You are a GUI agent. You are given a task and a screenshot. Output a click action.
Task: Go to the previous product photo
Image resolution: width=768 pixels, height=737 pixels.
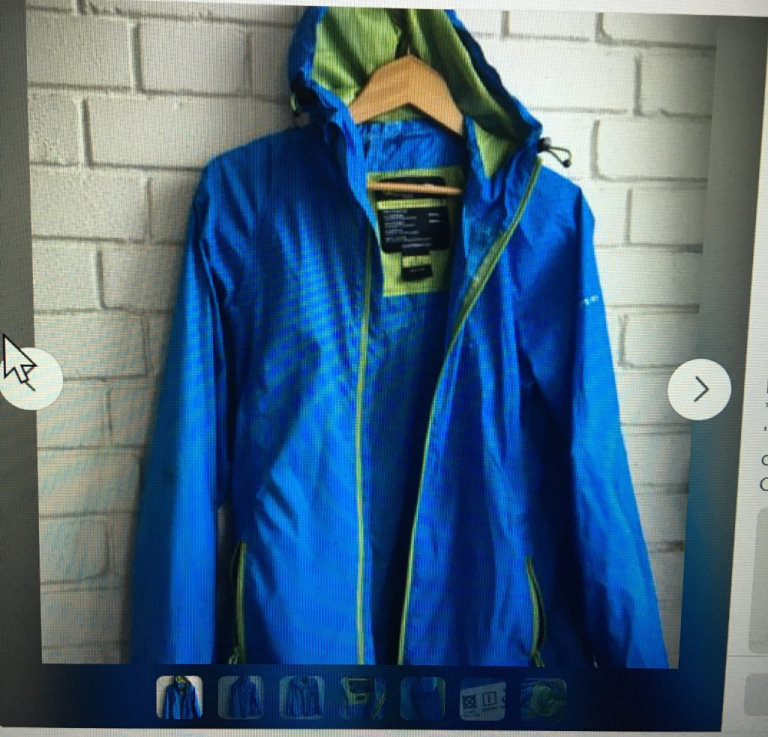(x=31, y=379)
